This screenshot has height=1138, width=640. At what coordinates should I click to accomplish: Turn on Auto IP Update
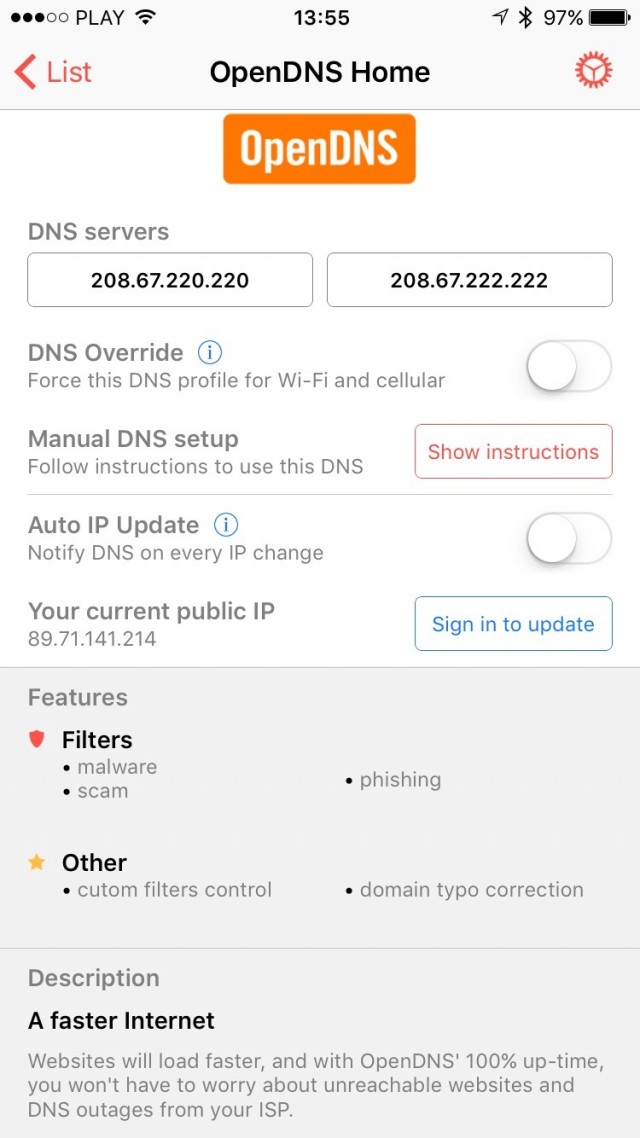(568, 539)
